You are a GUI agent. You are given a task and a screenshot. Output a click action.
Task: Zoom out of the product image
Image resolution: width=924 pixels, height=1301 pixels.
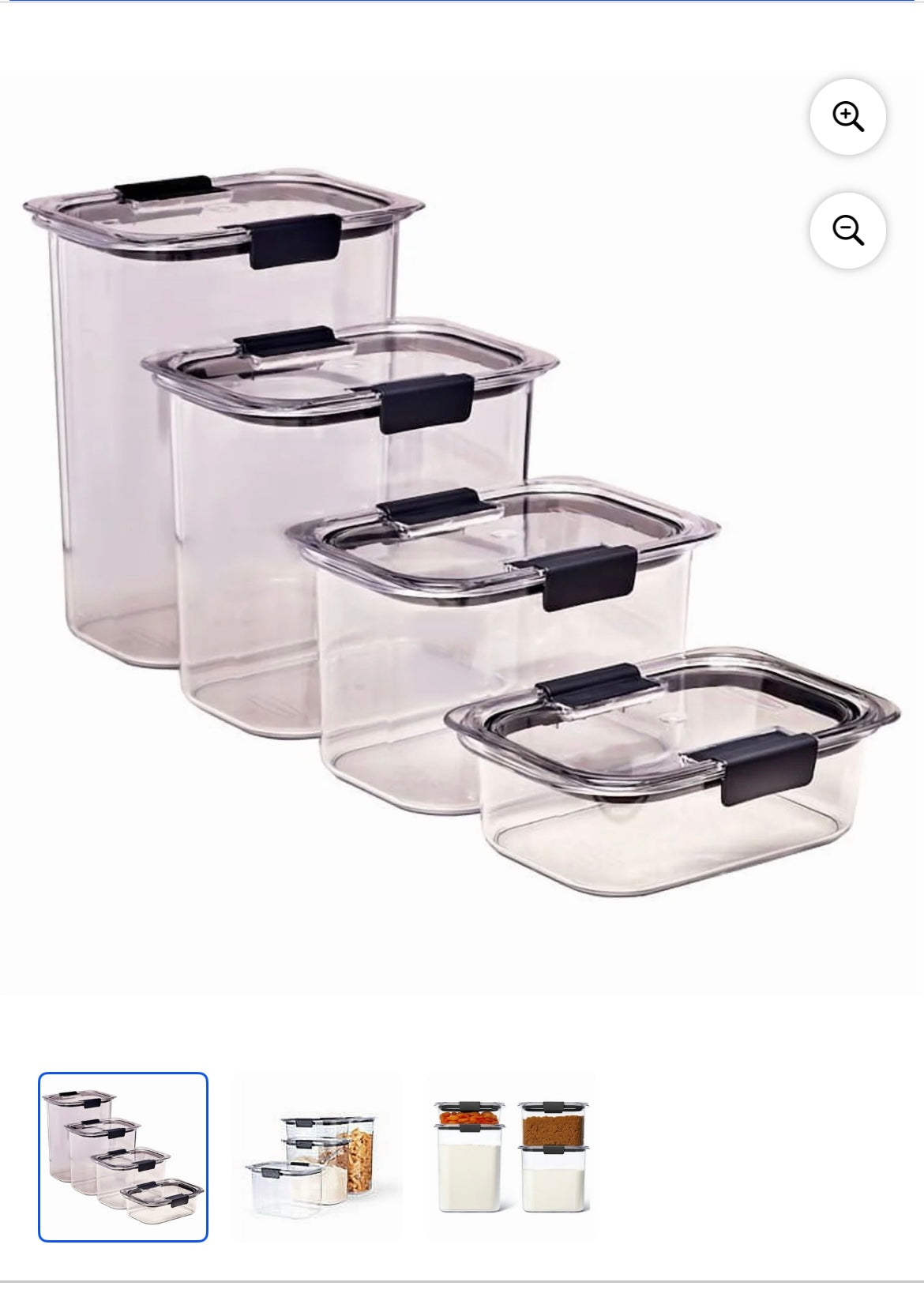847,231
